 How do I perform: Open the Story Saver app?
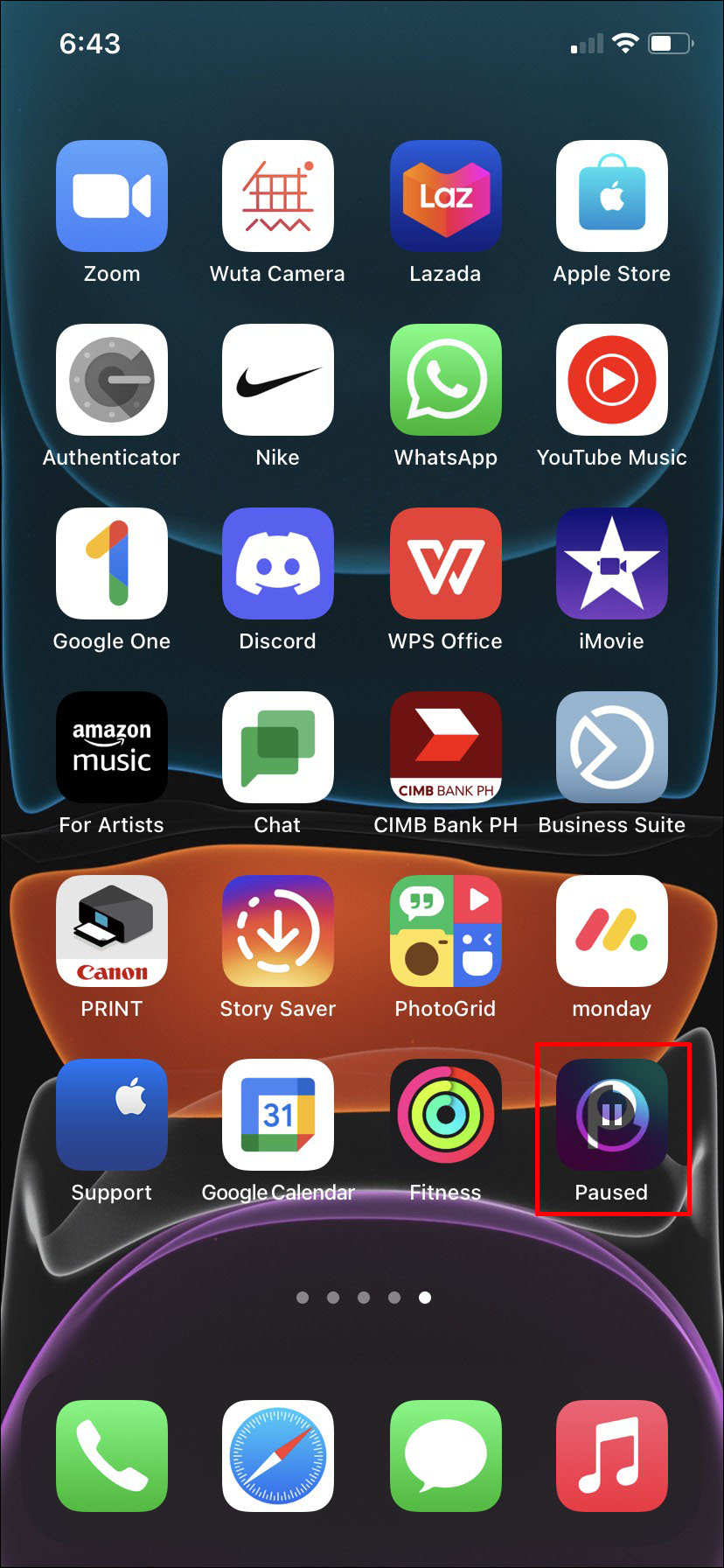[278, 931]
